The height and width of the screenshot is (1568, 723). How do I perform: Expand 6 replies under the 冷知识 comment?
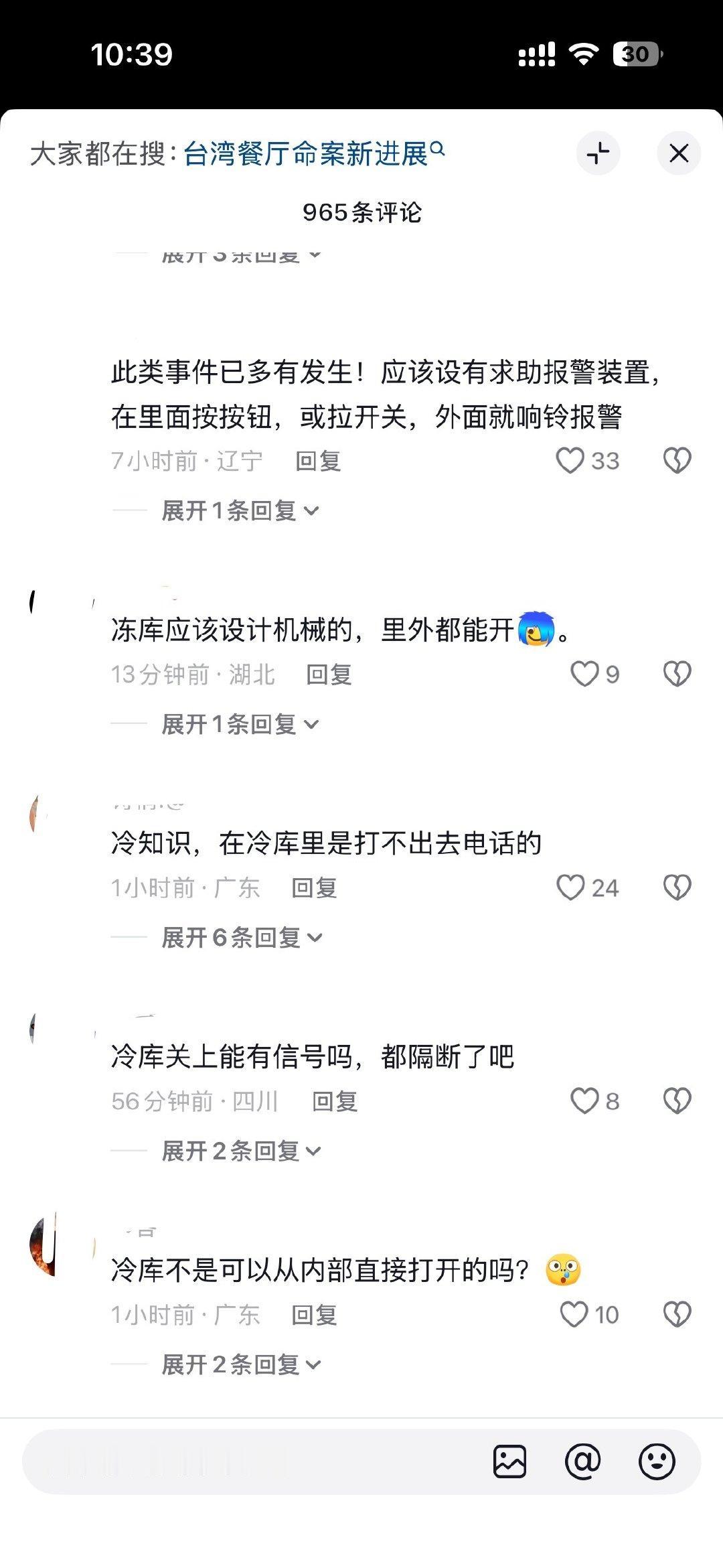[x=238, y=938]
